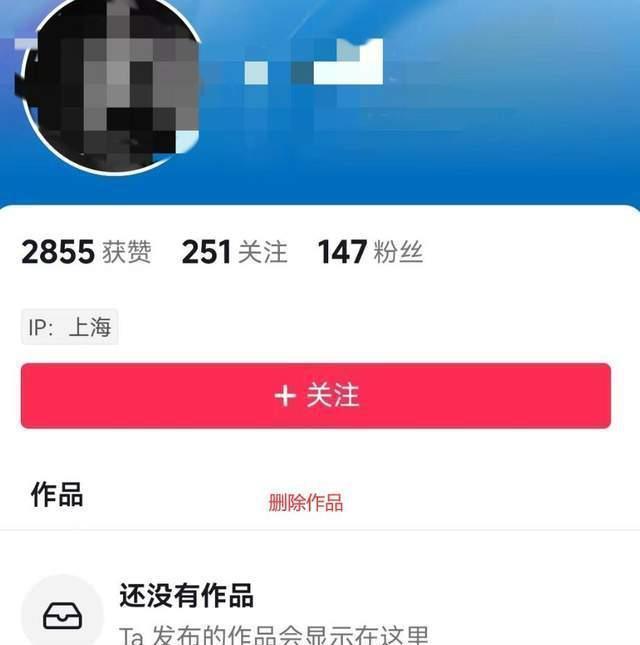Open the 251 关注 following list
Image resolution: width=640 pixels, height=645 pixels.
[234, 252]
